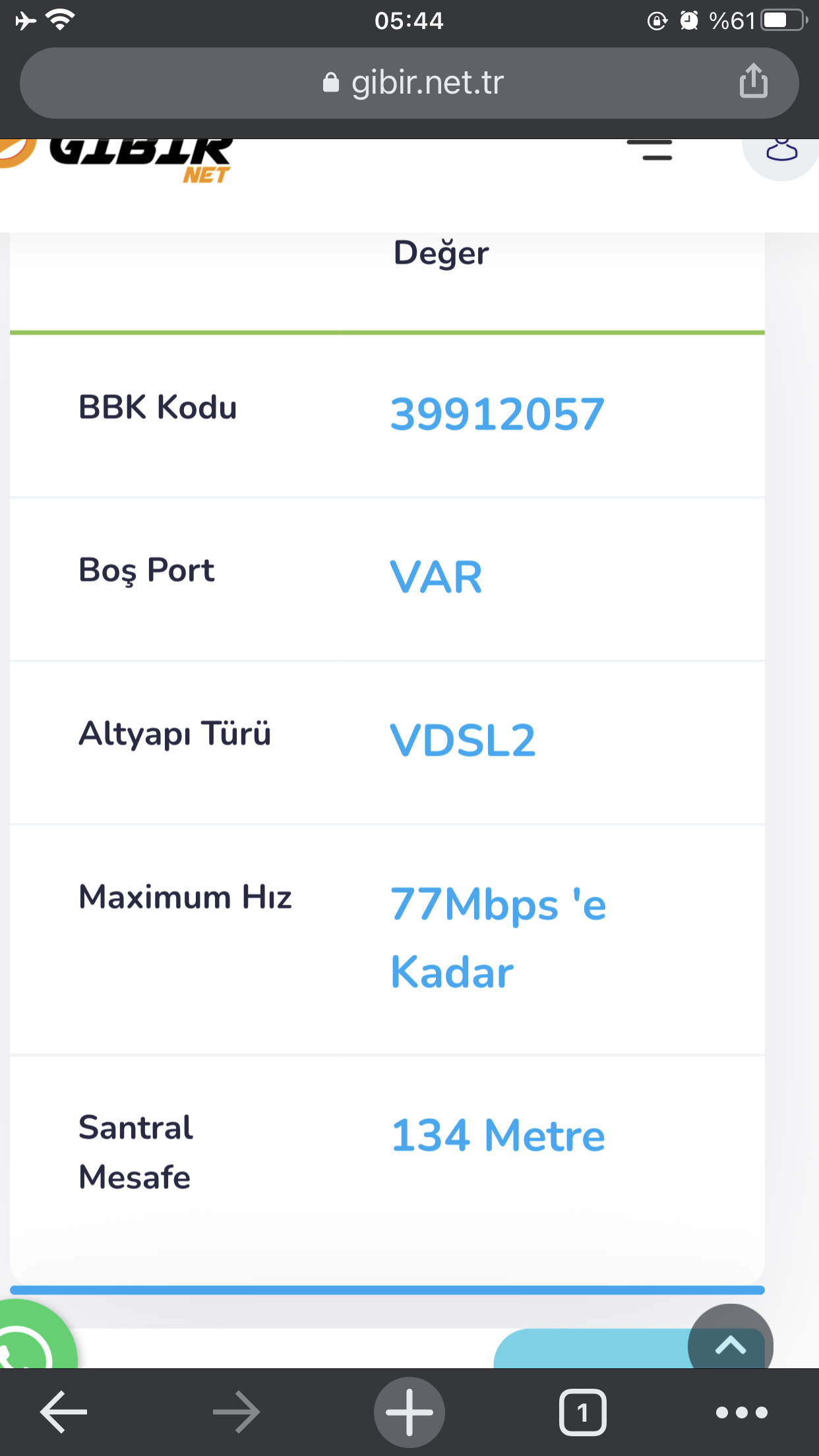Open the browser's three-dot menu
The height and width of the screenshot is (1456, 819).
741,1412
